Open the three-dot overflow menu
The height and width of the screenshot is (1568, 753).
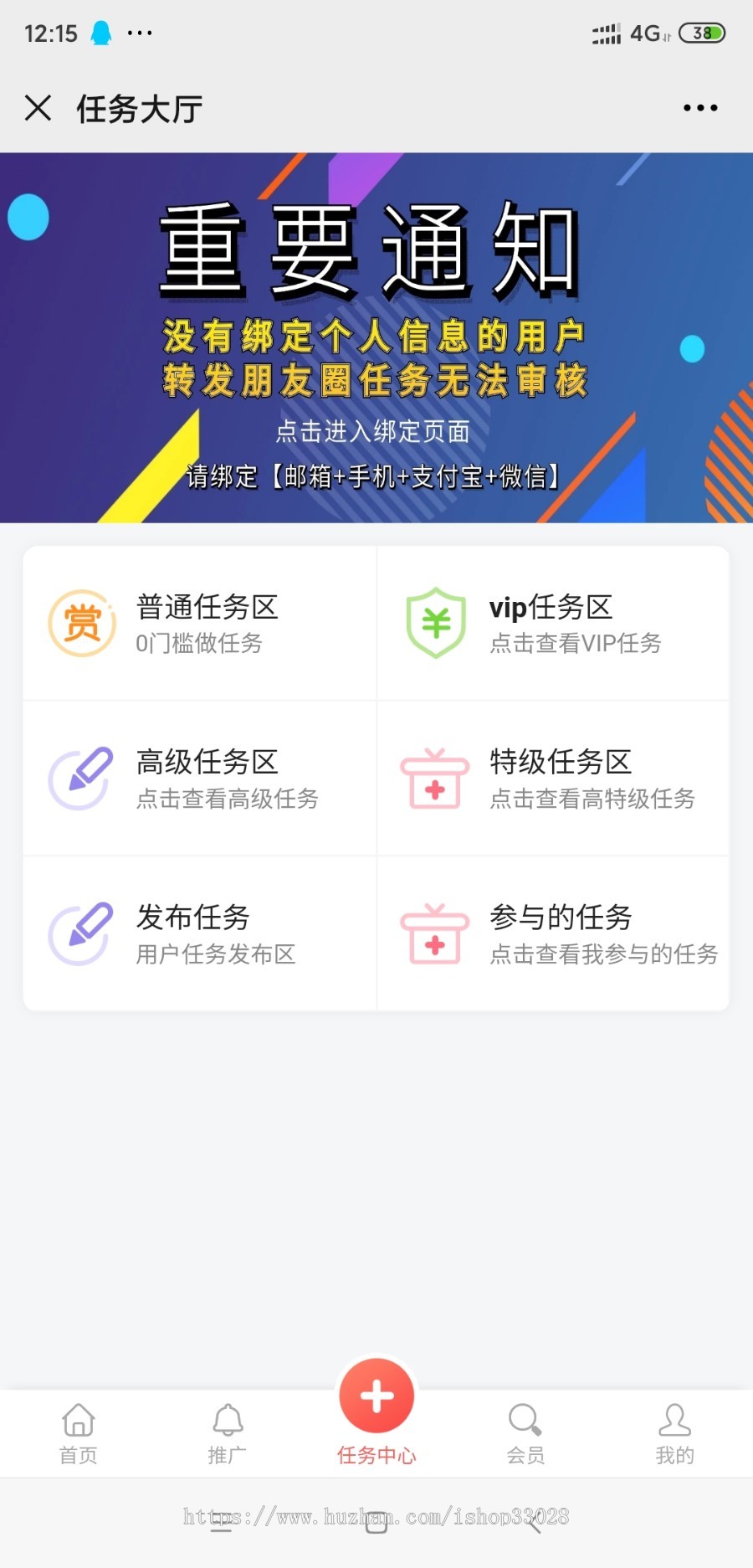click(700, 108)
